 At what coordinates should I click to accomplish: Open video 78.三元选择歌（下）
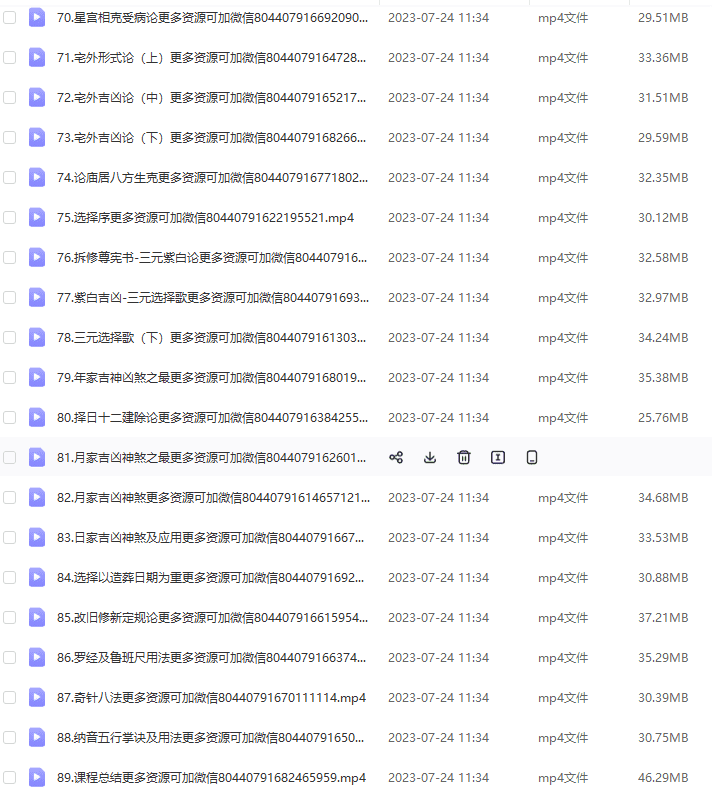pos(212,338)
